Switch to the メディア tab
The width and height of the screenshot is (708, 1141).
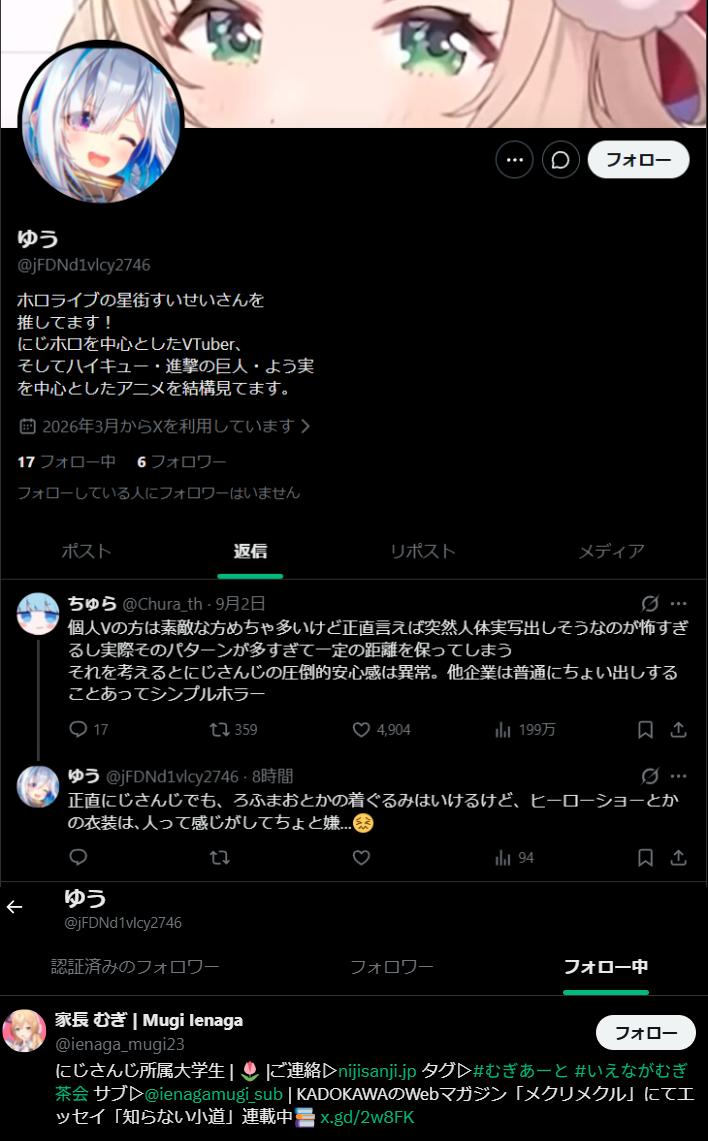point(611,551)
